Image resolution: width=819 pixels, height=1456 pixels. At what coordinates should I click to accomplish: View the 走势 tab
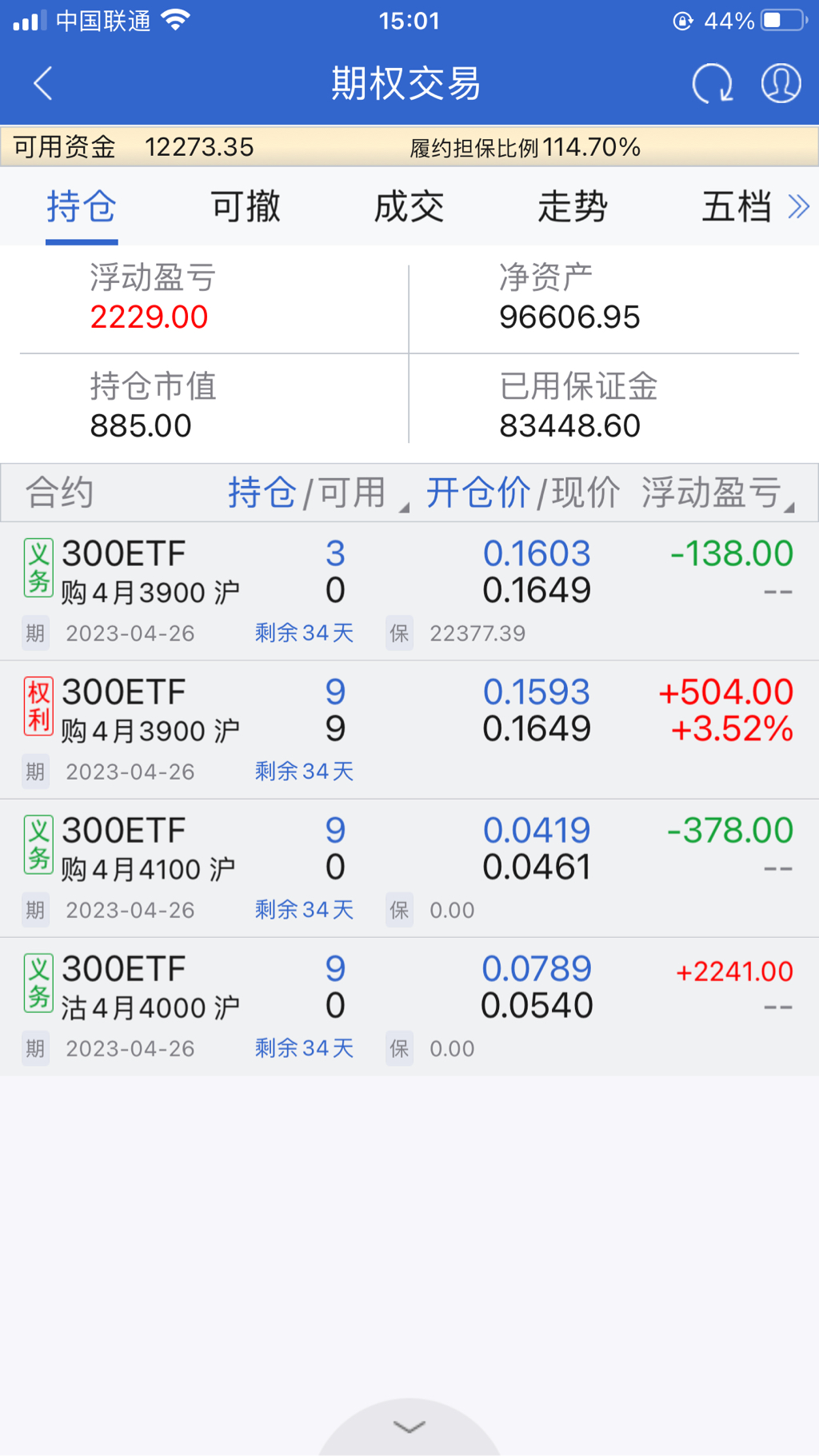(x=573, y=207)
